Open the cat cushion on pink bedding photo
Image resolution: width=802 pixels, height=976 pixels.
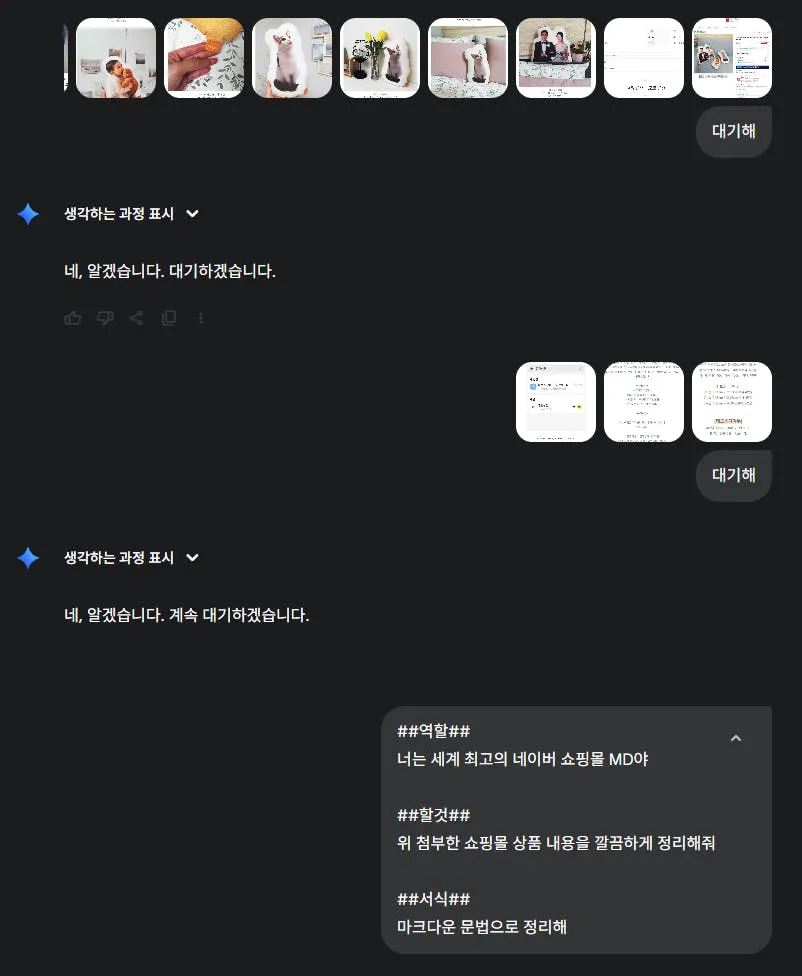[468, 57]
